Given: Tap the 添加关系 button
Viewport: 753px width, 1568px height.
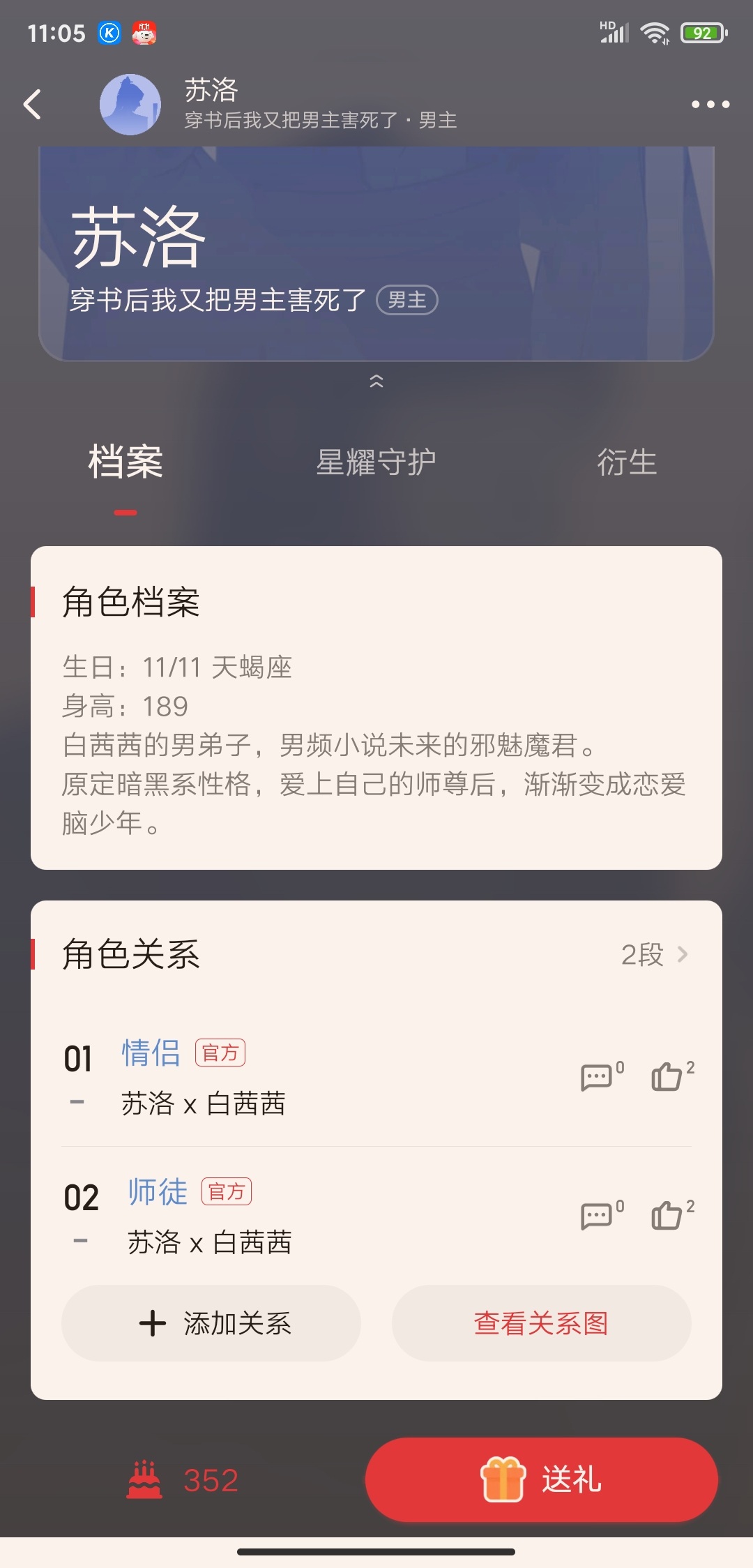Looking at the screenshot, I should coord(211,1323).
